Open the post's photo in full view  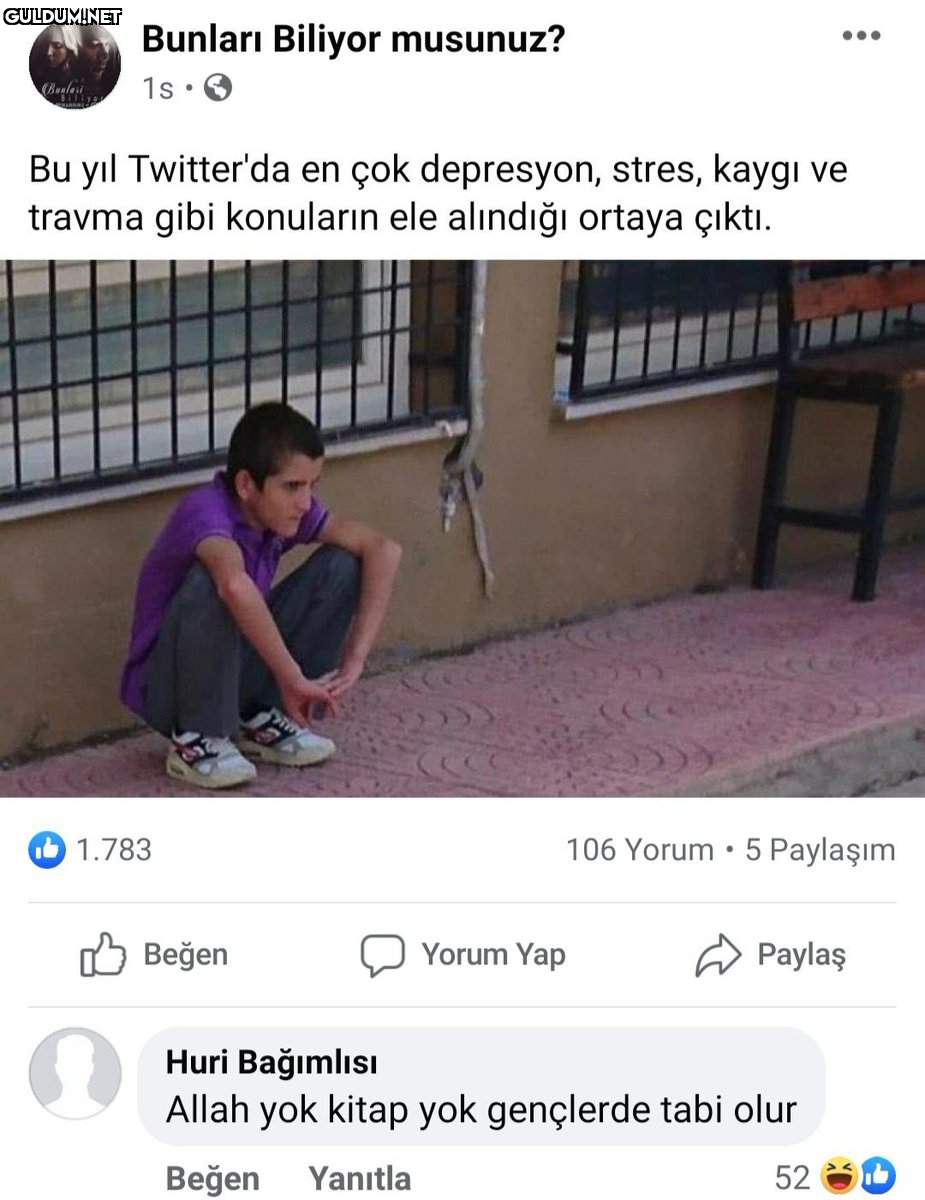462,528
